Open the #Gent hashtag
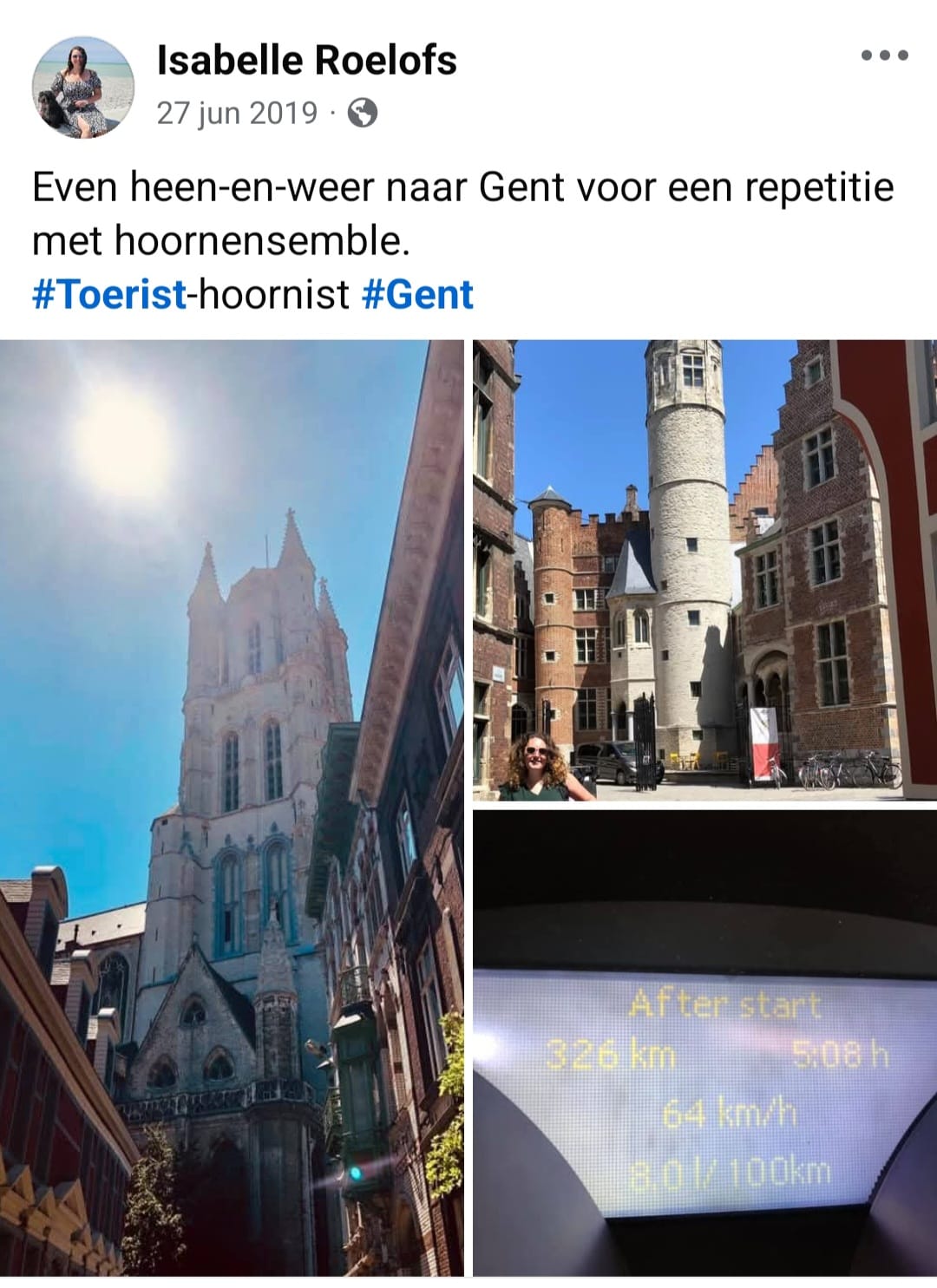 point(417,294)
